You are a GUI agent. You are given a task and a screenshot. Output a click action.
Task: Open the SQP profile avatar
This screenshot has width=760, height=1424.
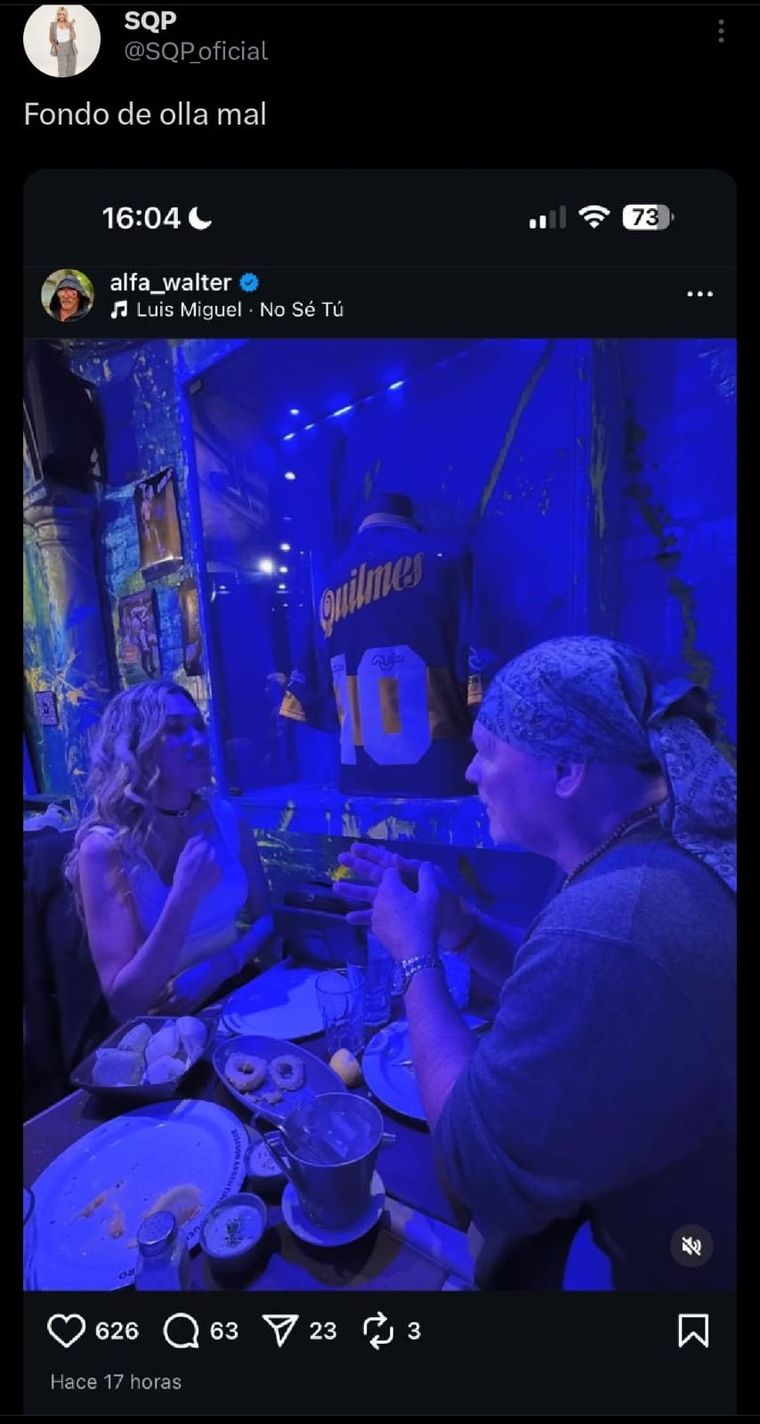(62, 41)
